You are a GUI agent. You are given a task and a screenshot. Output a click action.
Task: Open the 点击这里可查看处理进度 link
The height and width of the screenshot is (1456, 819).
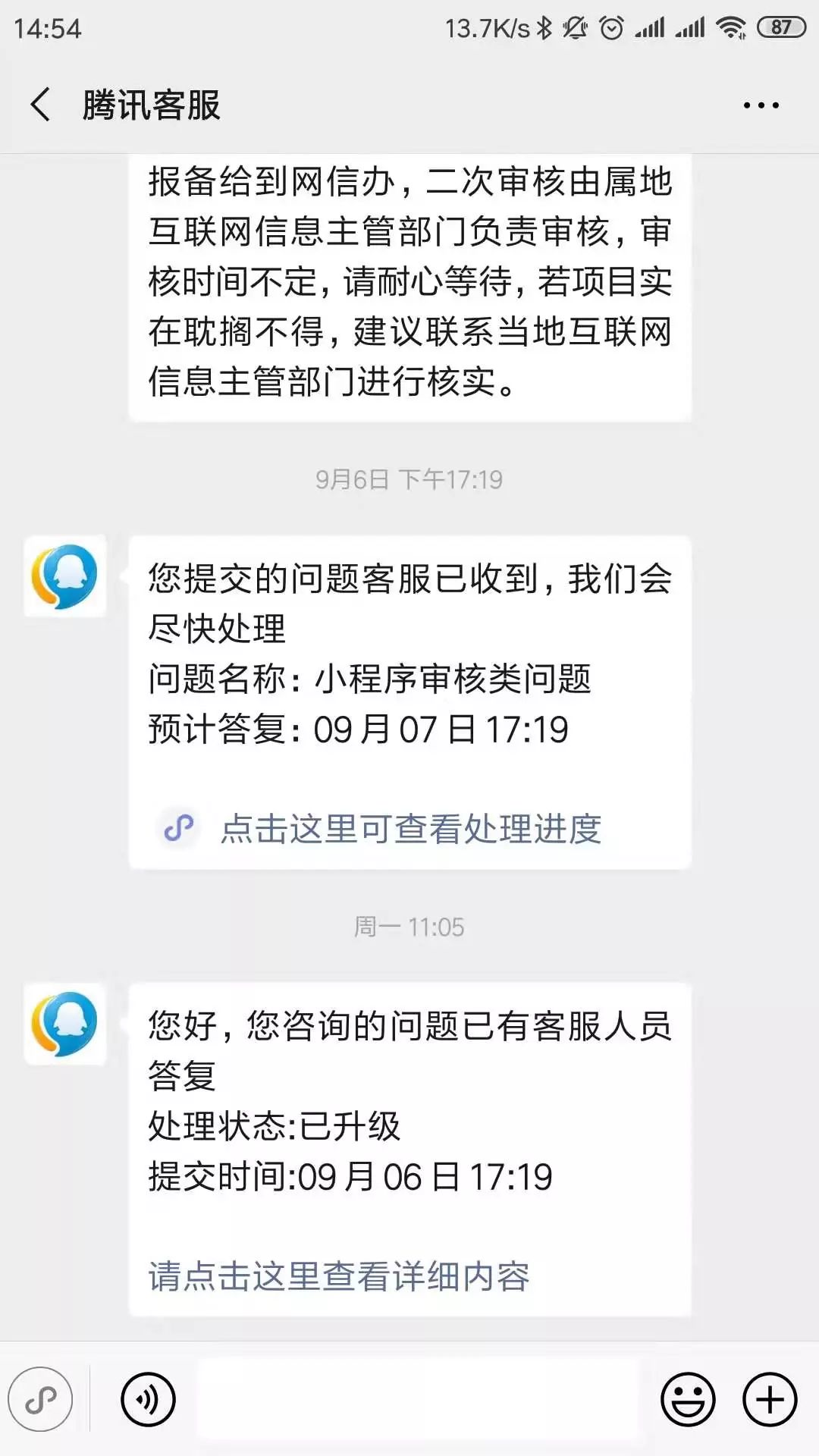(410, 828)
